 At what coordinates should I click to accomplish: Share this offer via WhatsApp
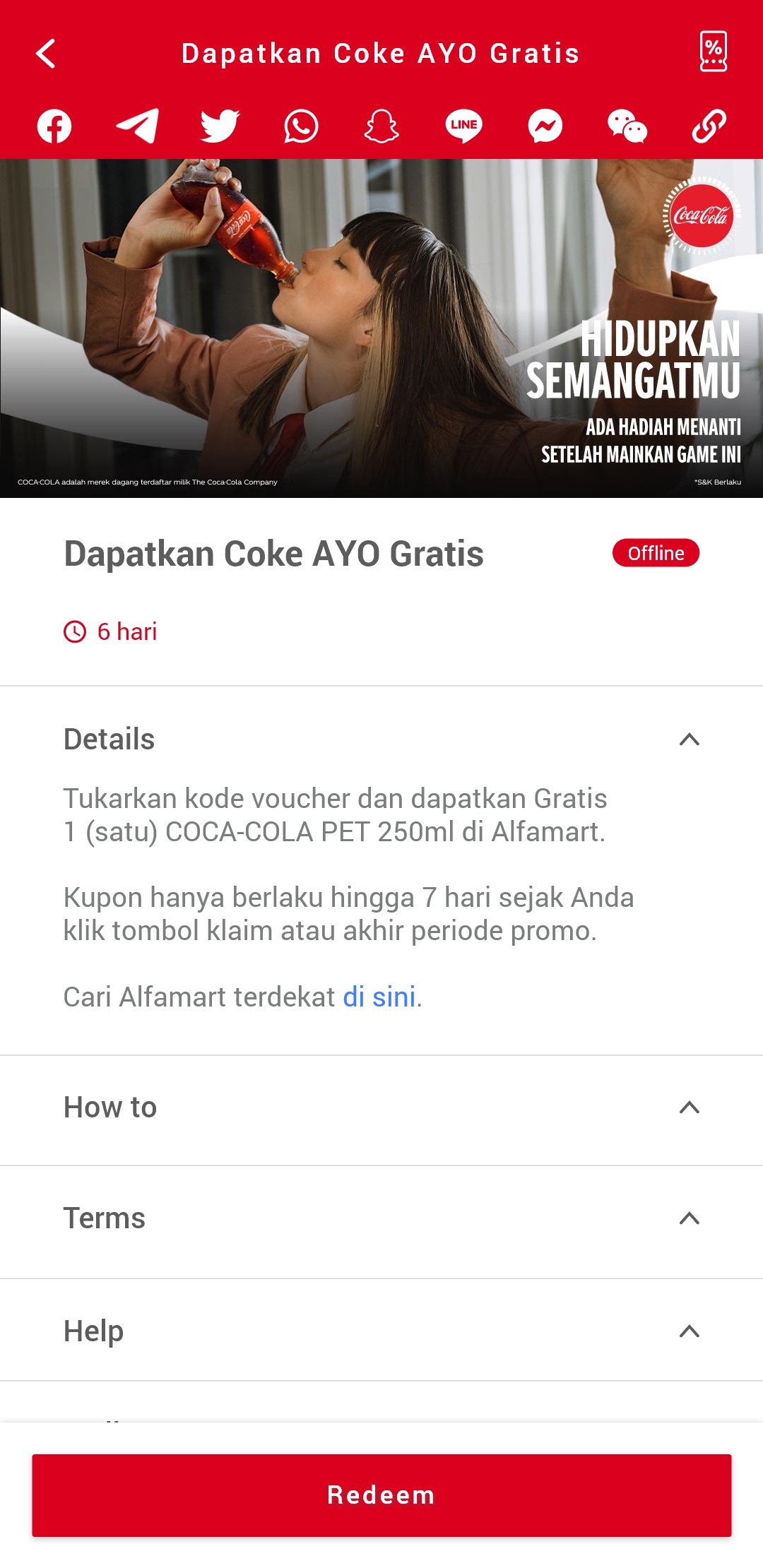tap(301, 126)
